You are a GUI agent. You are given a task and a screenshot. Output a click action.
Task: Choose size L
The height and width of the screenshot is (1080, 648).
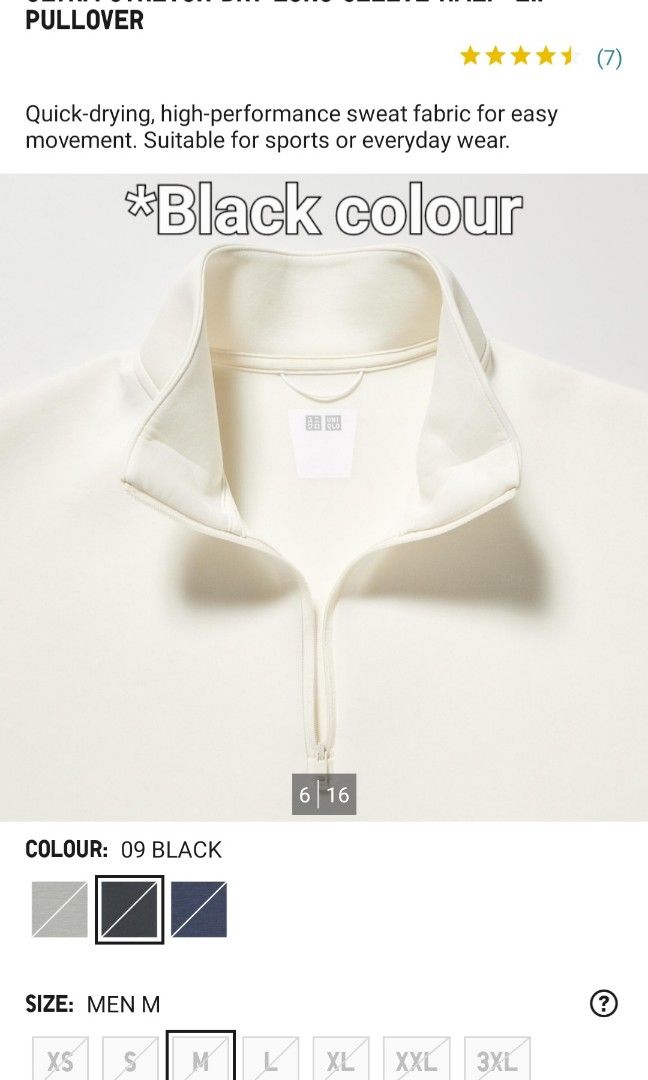pyautogui.click(x=271, y=1059)
